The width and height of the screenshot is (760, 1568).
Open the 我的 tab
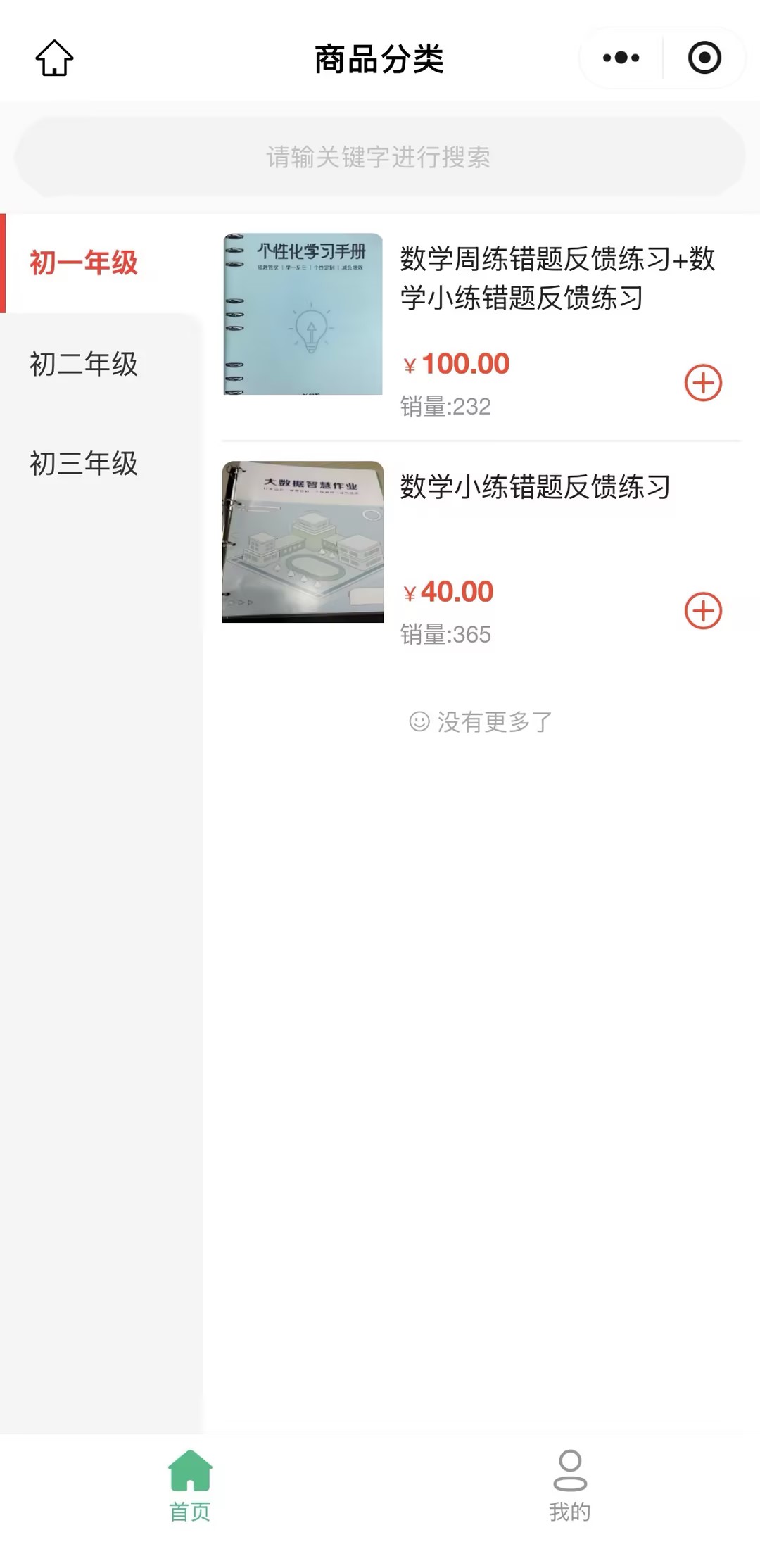coord(570,1485)
